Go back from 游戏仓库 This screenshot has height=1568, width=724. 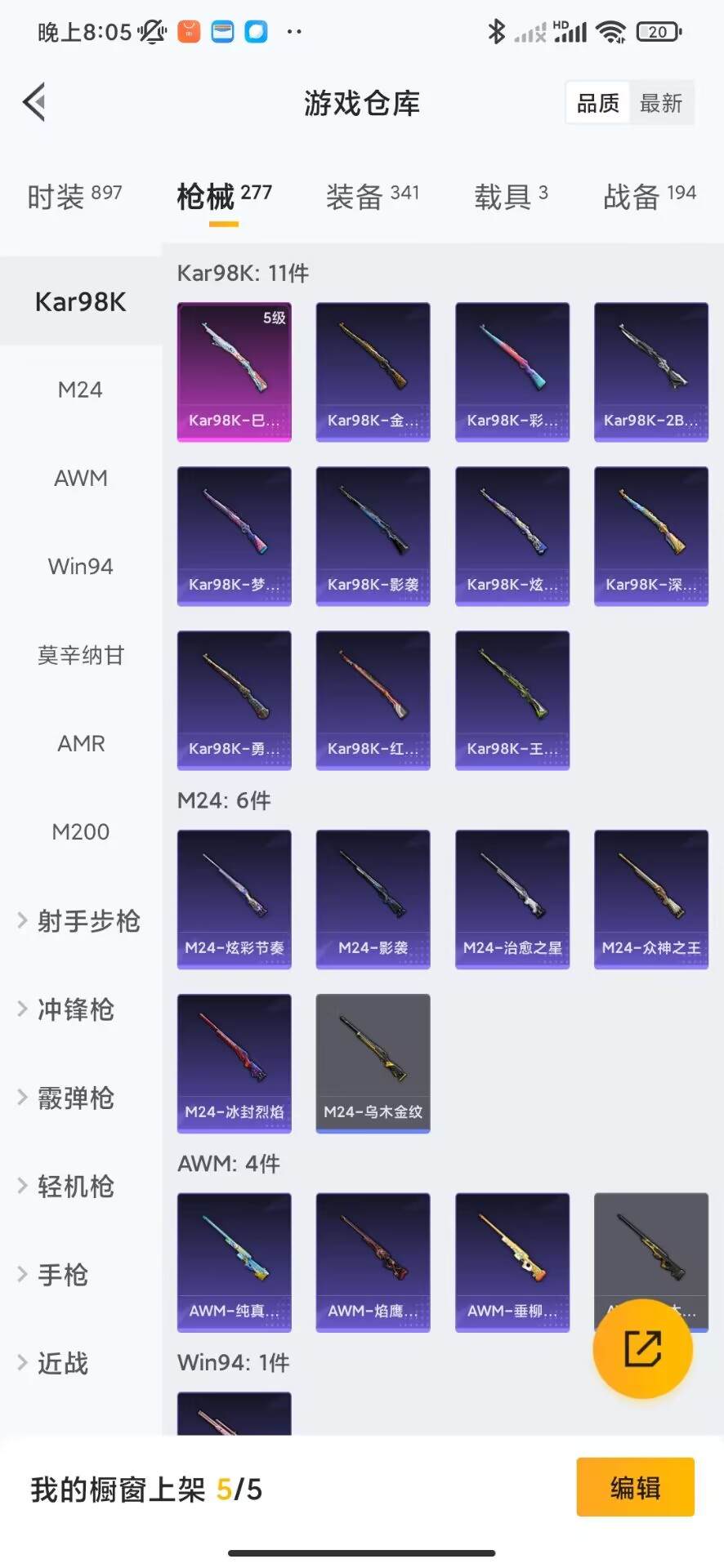34,103
